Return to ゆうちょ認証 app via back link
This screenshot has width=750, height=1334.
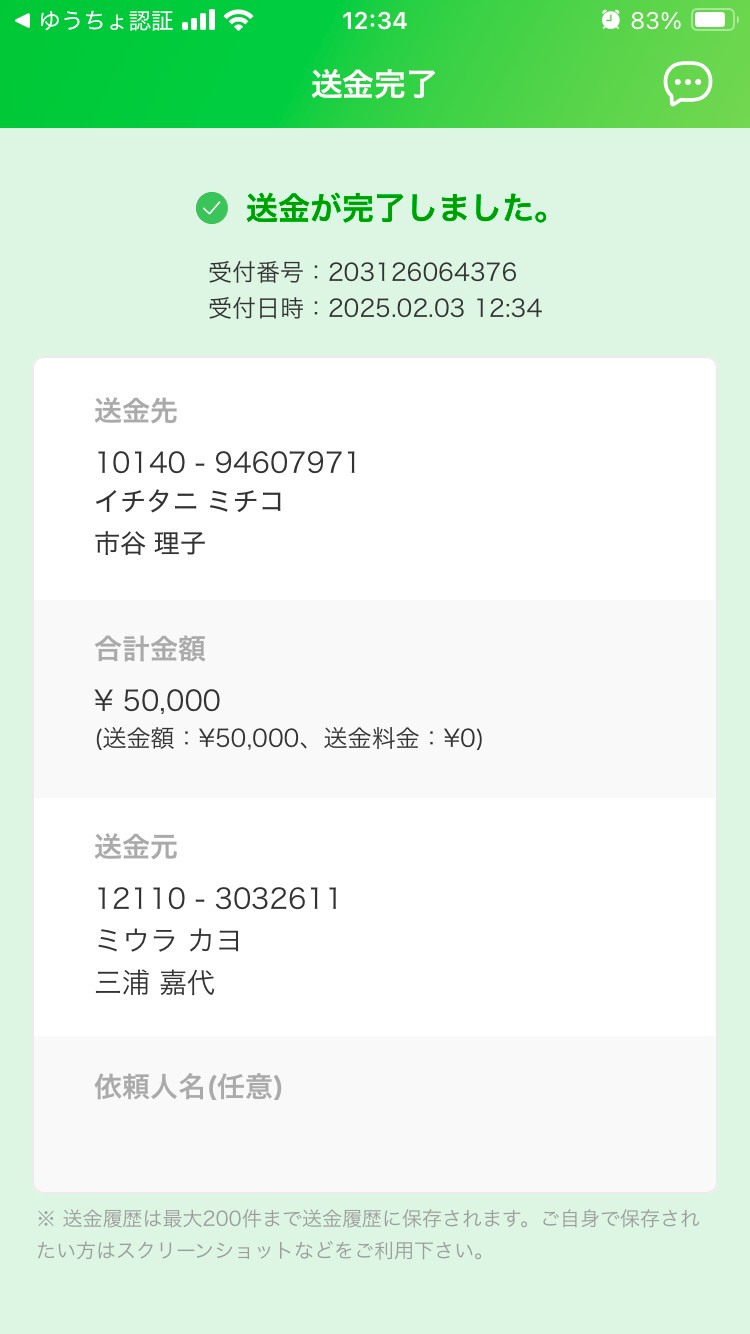point(93,20)
